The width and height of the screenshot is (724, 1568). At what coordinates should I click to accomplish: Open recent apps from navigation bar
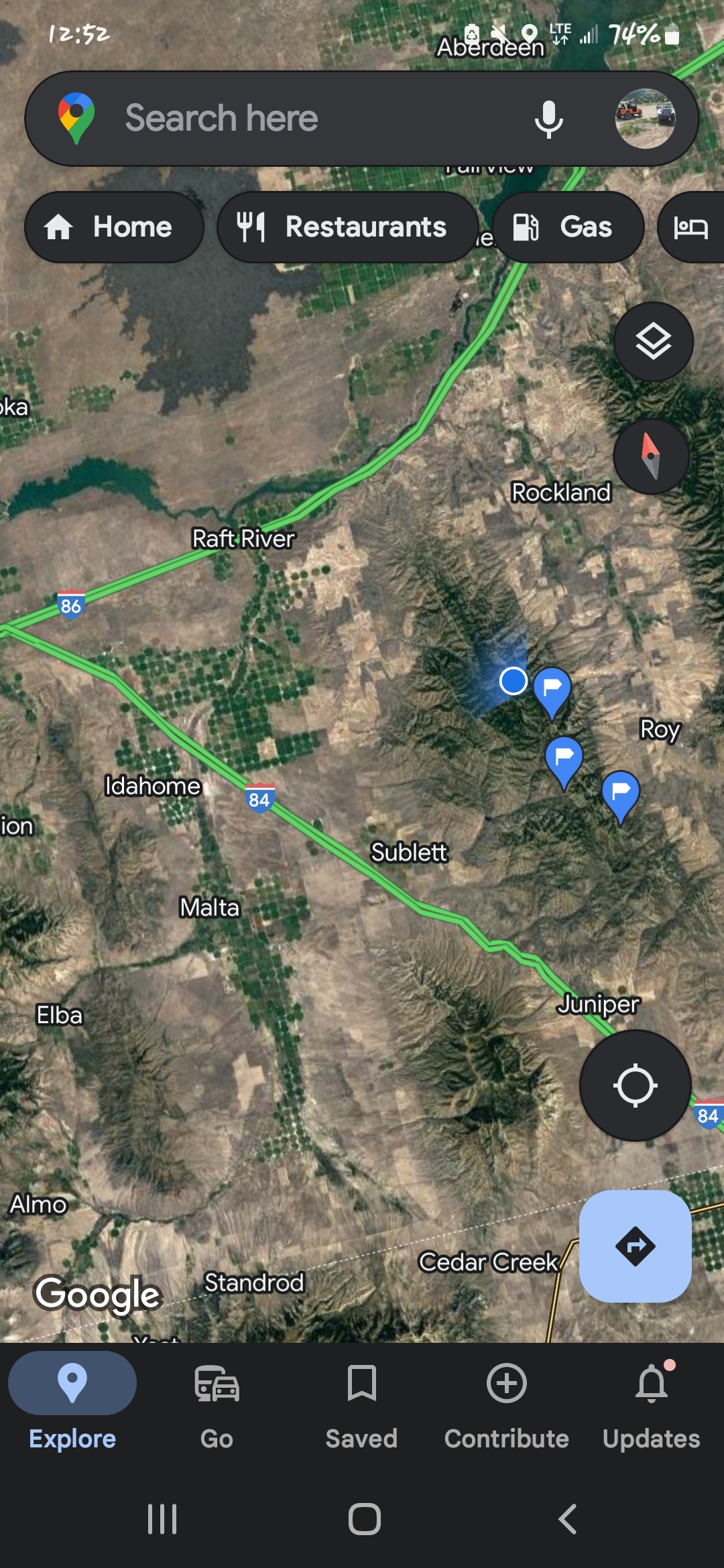point(162,1519)
